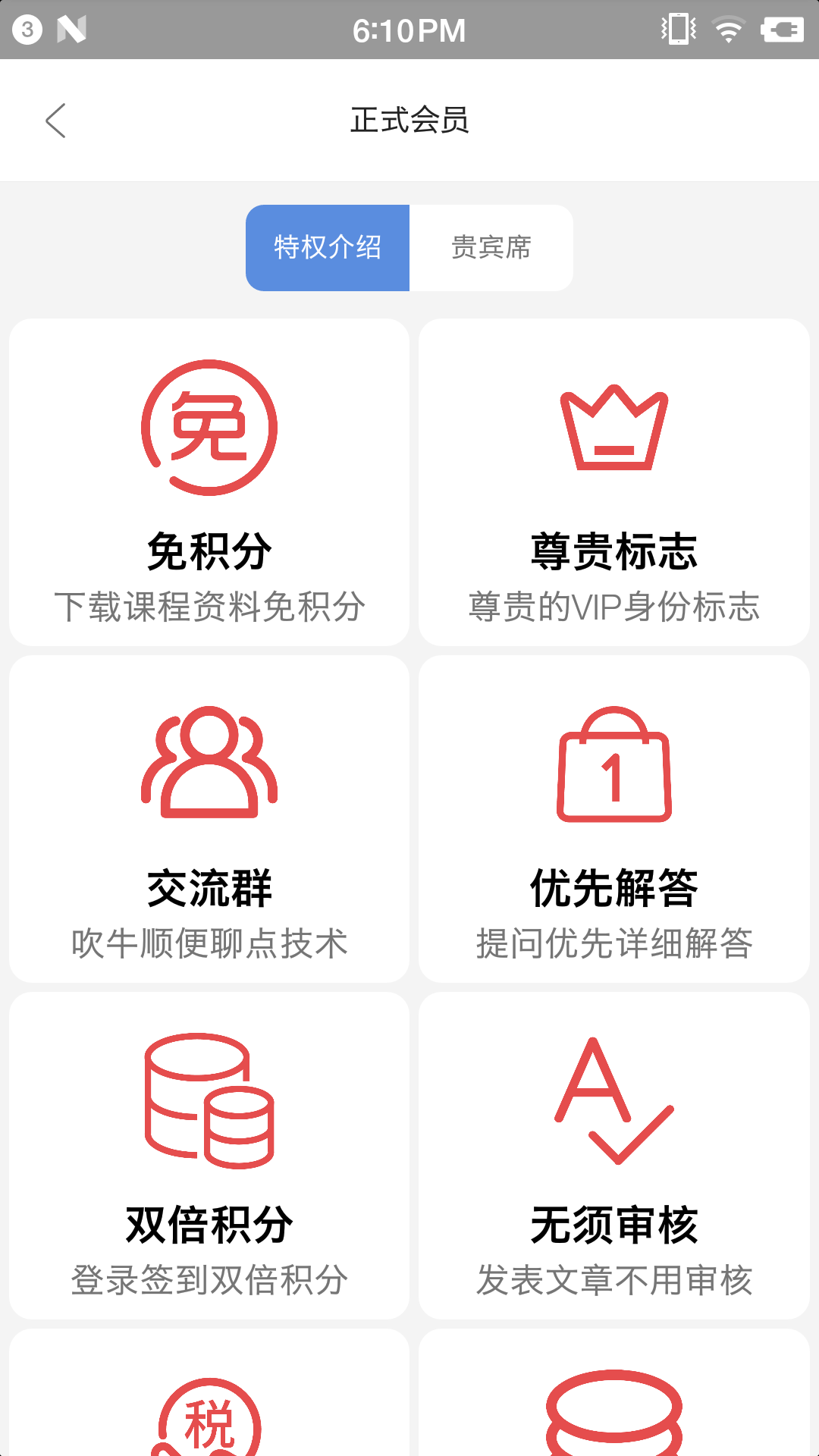
Task: Open the 免积分 privilege card
Action: point(209,482)
